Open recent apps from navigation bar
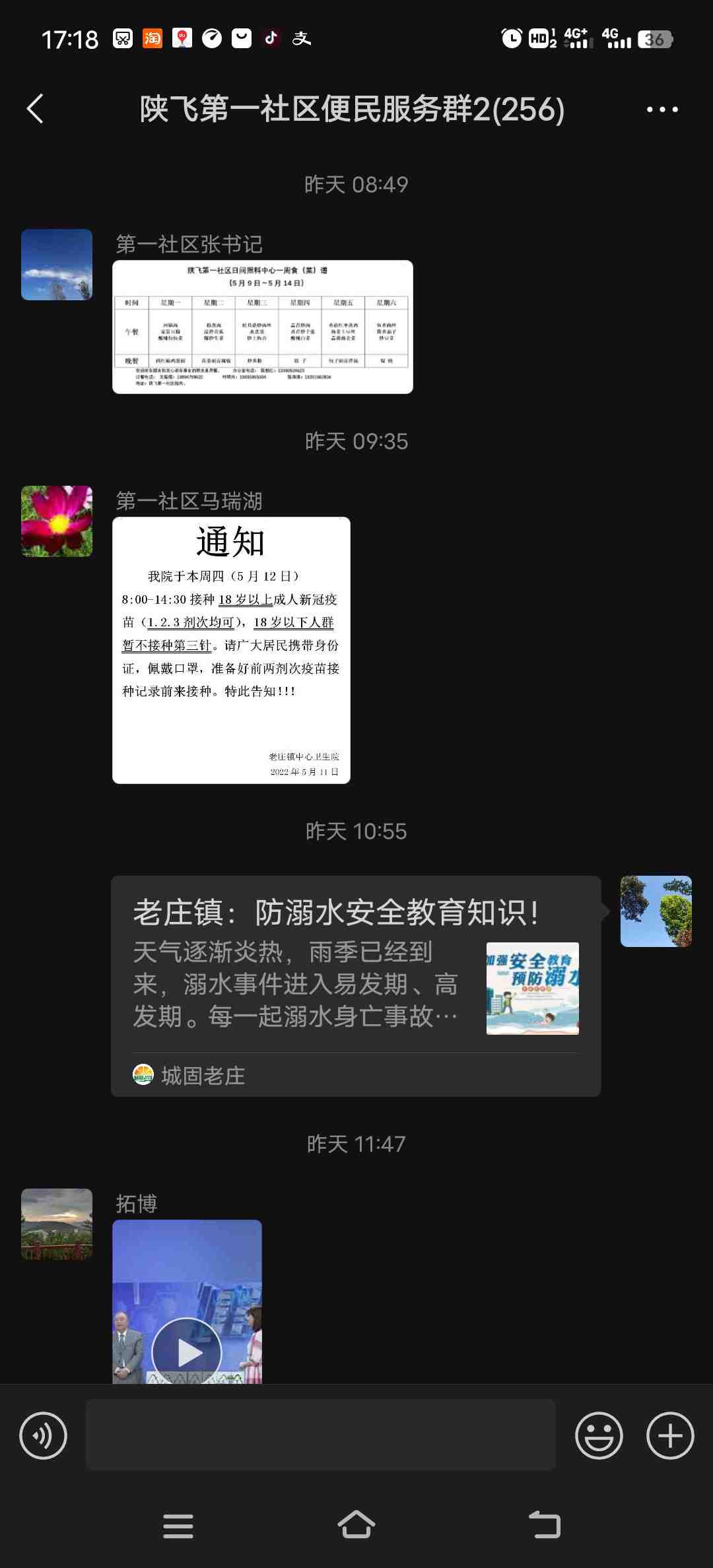 pyautogui.click(x=178, y=1525)
